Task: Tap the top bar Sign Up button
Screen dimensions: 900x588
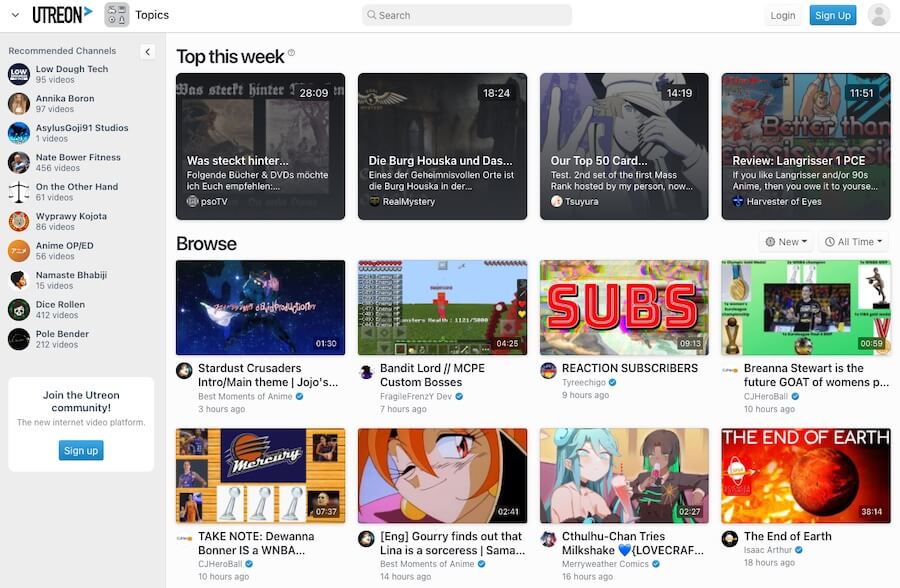Action: coord(832,15)
